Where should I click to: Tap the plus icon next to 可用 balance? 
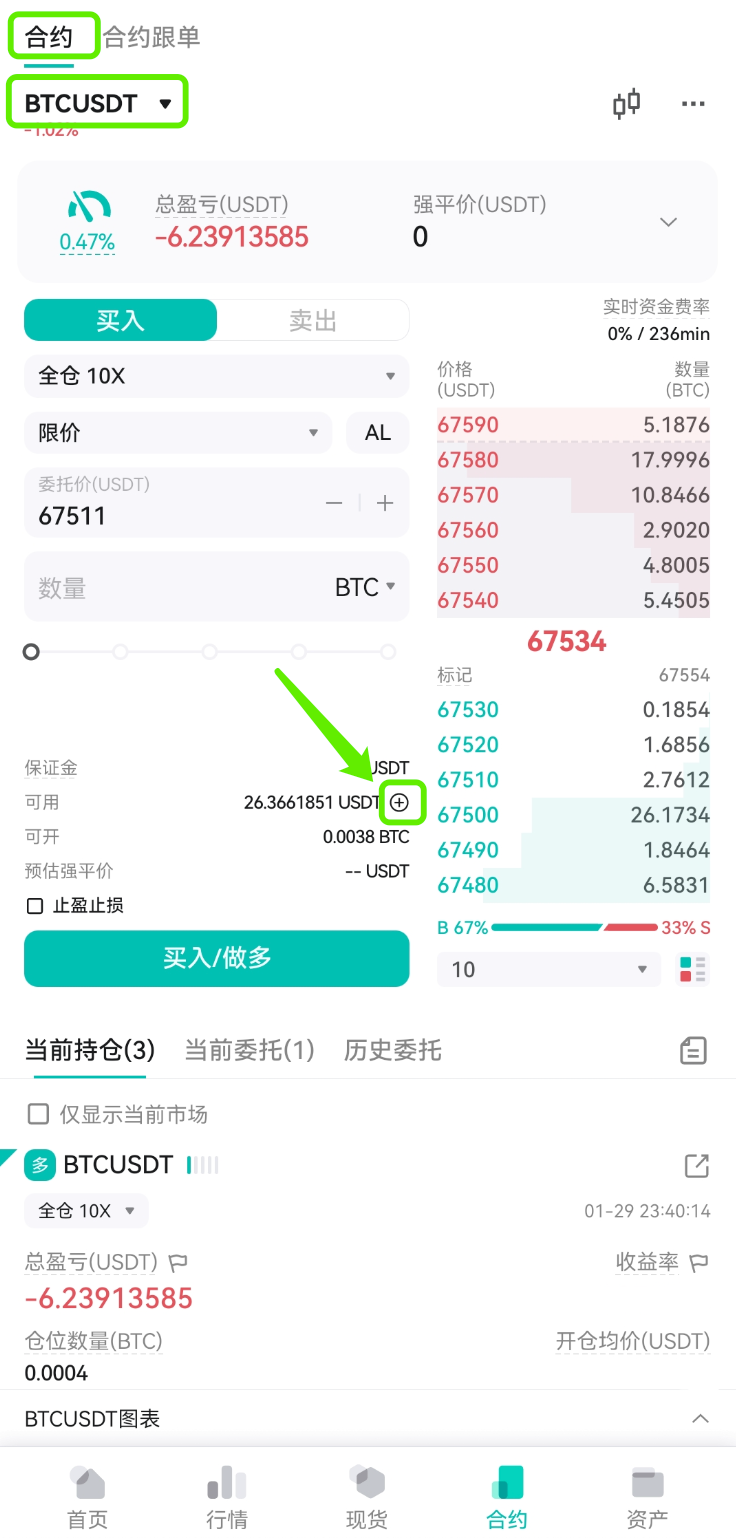(400, 802)
